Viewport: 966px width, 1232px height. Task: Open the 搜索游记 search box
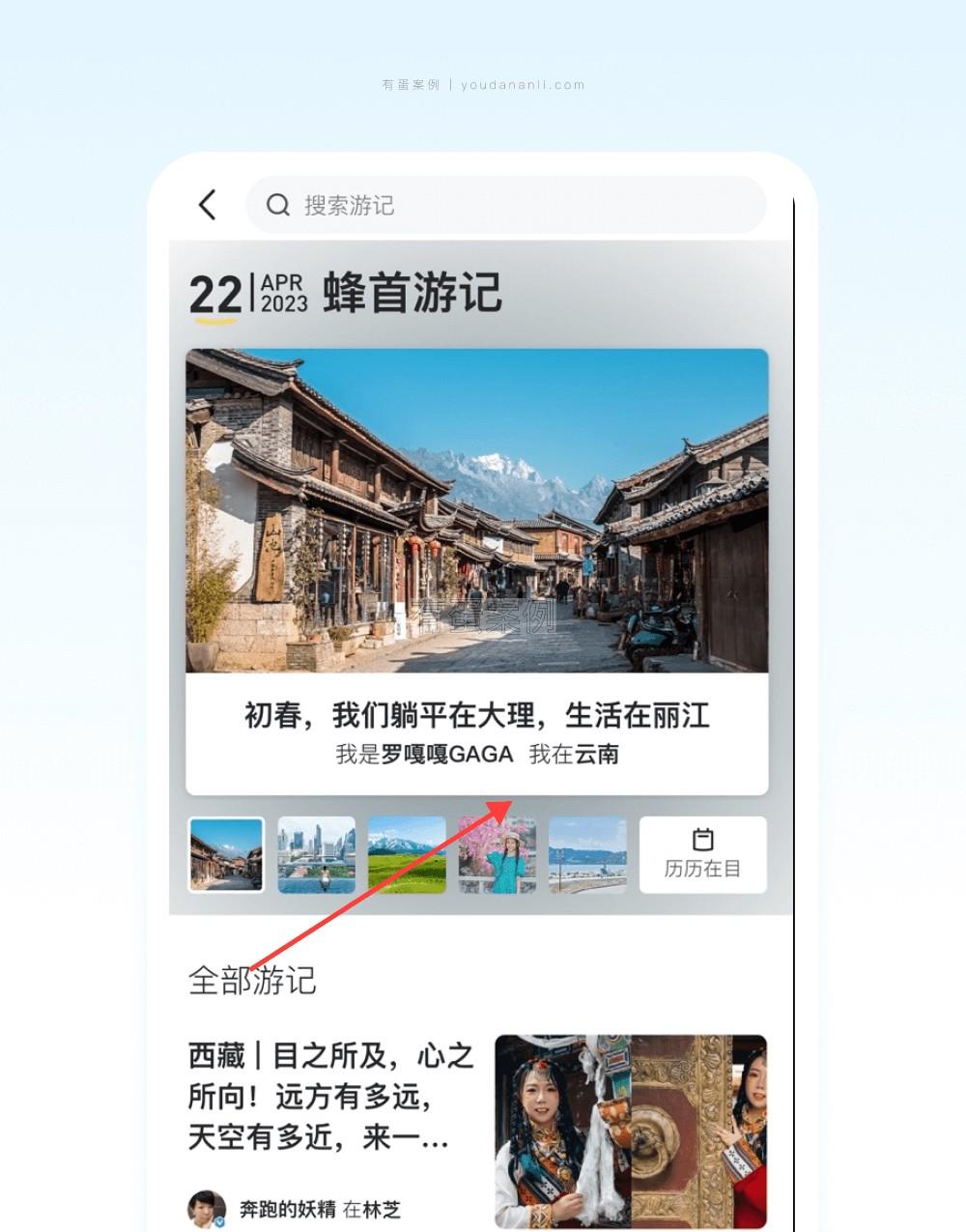coord(505,205)
